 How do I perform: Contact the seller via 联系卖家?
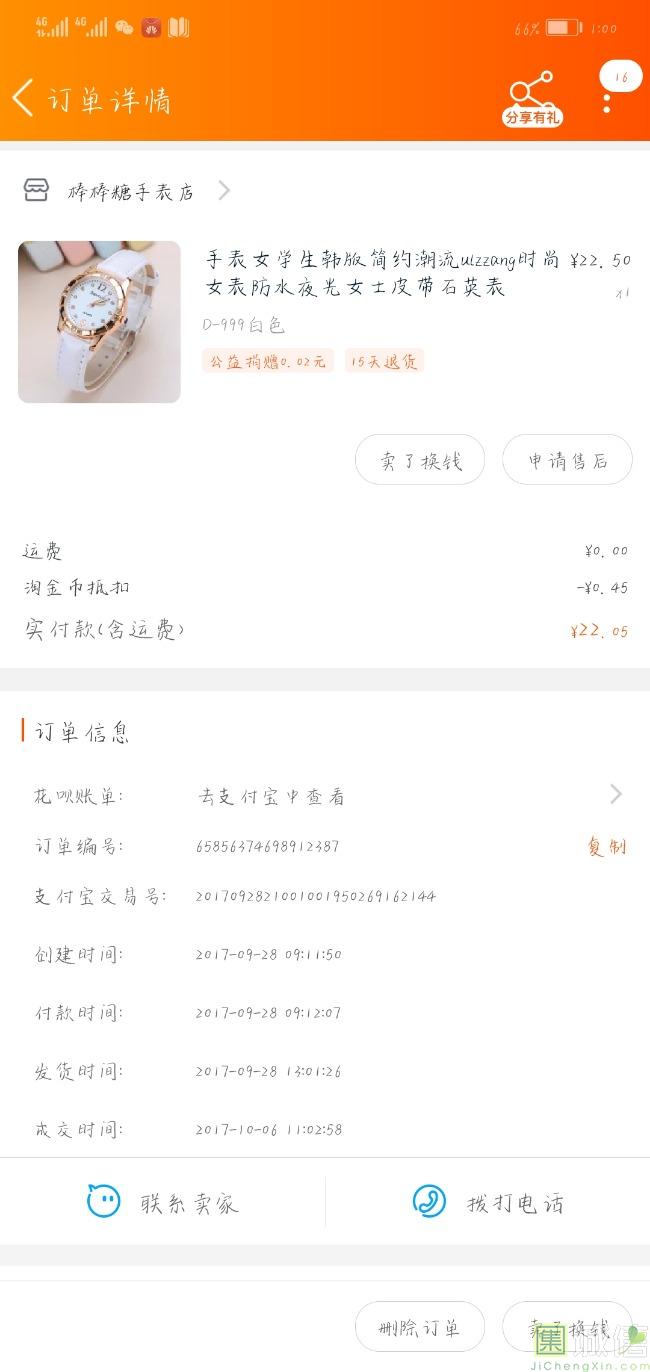pos(163,1202)
